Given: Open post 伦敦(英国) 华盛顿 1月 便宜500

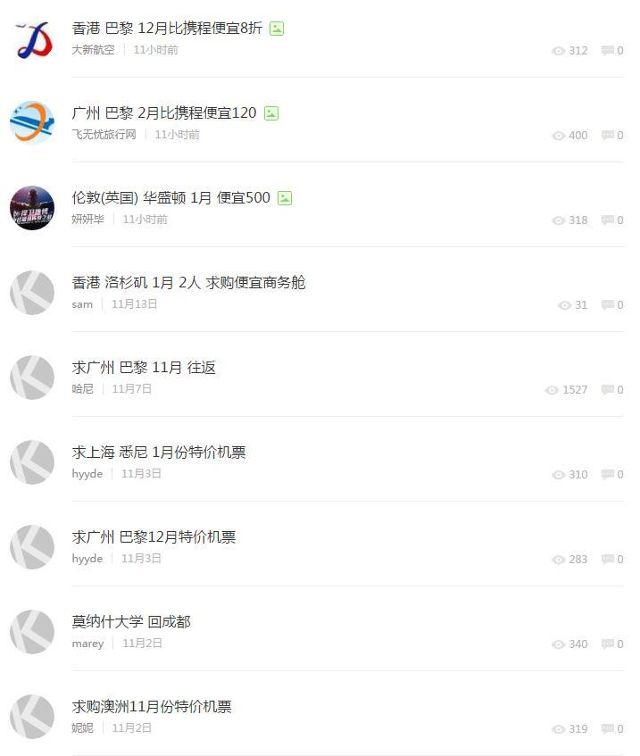Looking at the screenshot, I should point(171,198).
